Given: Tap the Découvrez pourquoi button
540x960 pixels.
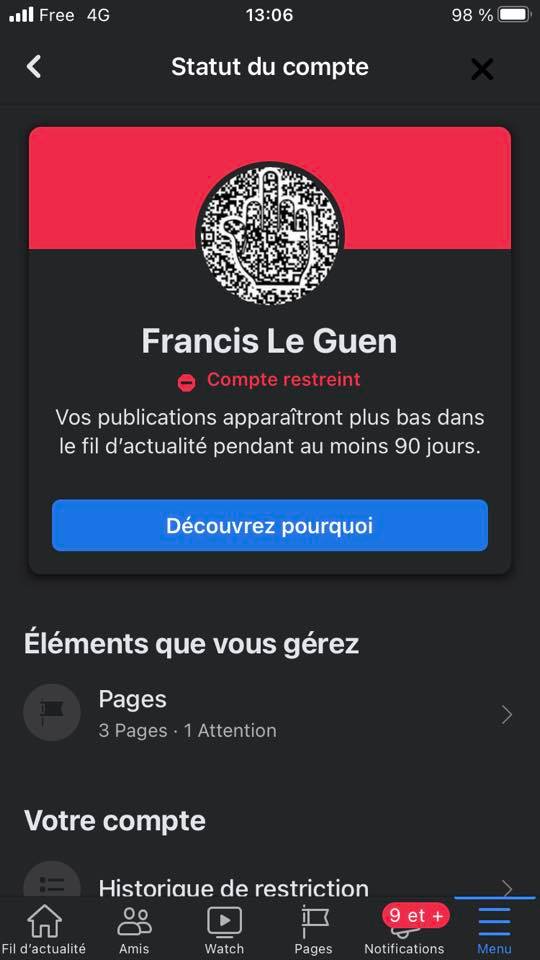Looking at the screenshot, I should point(270,525).
